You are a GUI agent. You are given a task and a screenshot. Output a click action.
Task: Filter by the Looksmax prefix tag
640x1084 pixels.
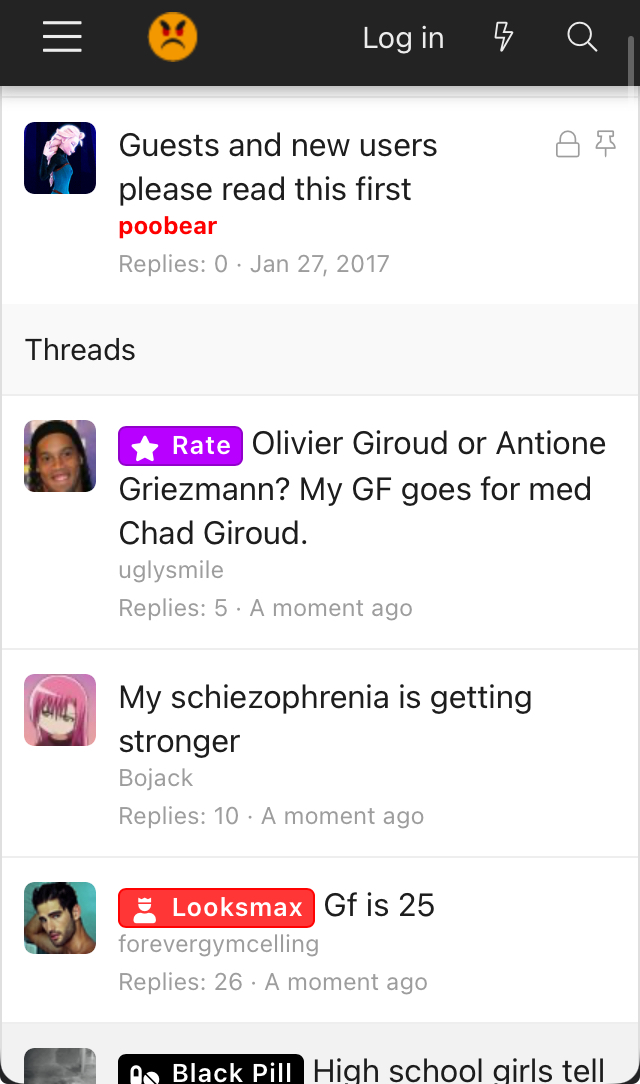point(217,907)
